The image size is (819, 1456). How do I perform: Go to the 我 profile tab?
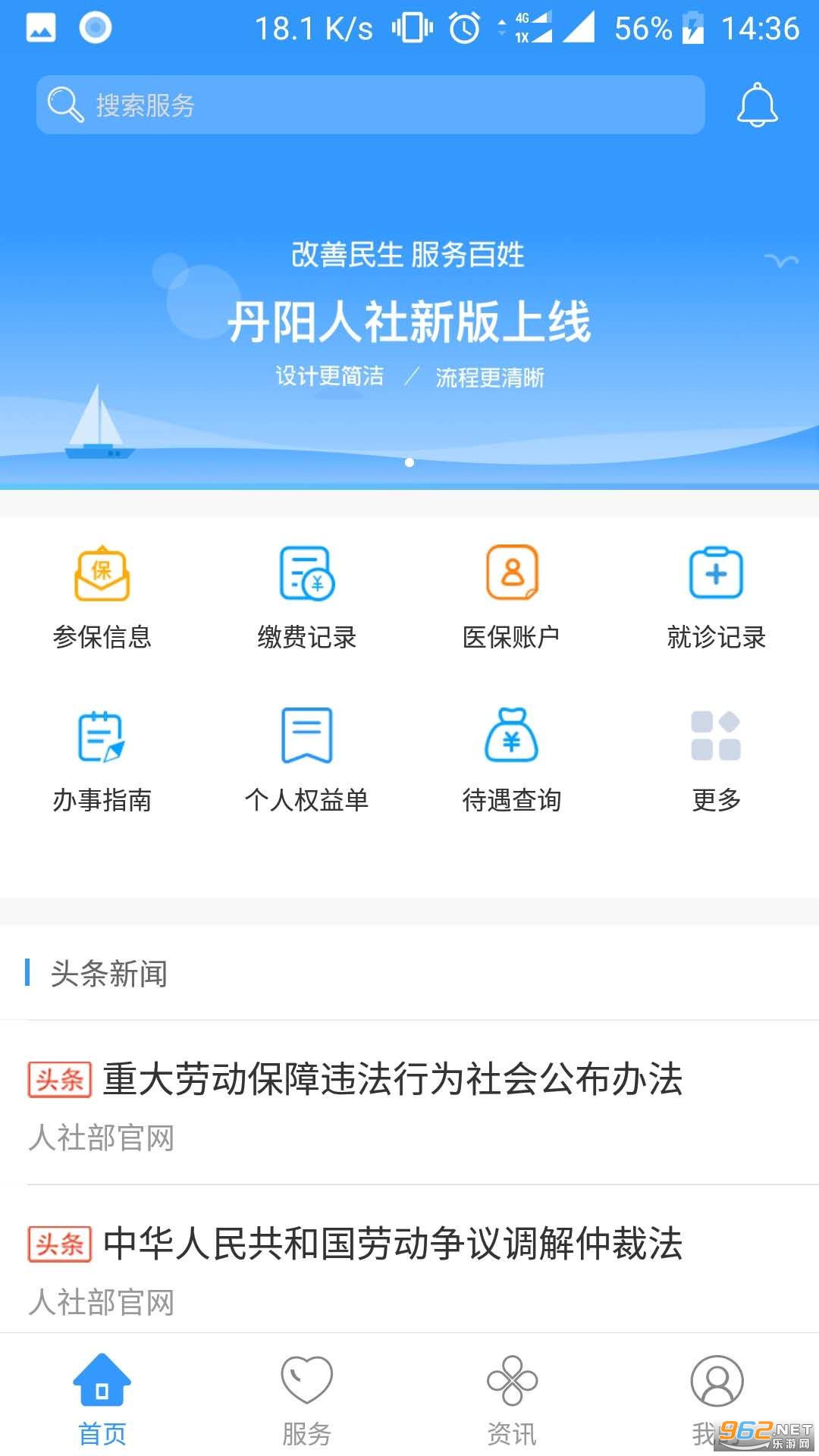716,1399
